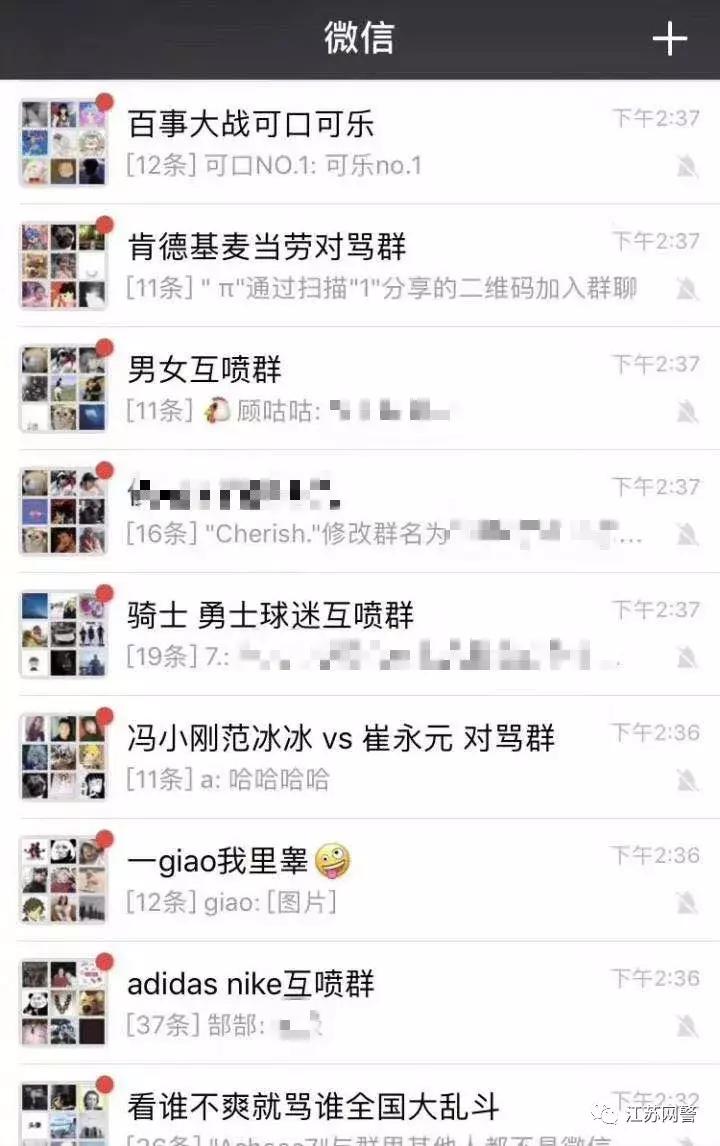The image size is (720, 1146).
Task: Tap the group avatar of 男女互喷群
Action: pos(63,387)
